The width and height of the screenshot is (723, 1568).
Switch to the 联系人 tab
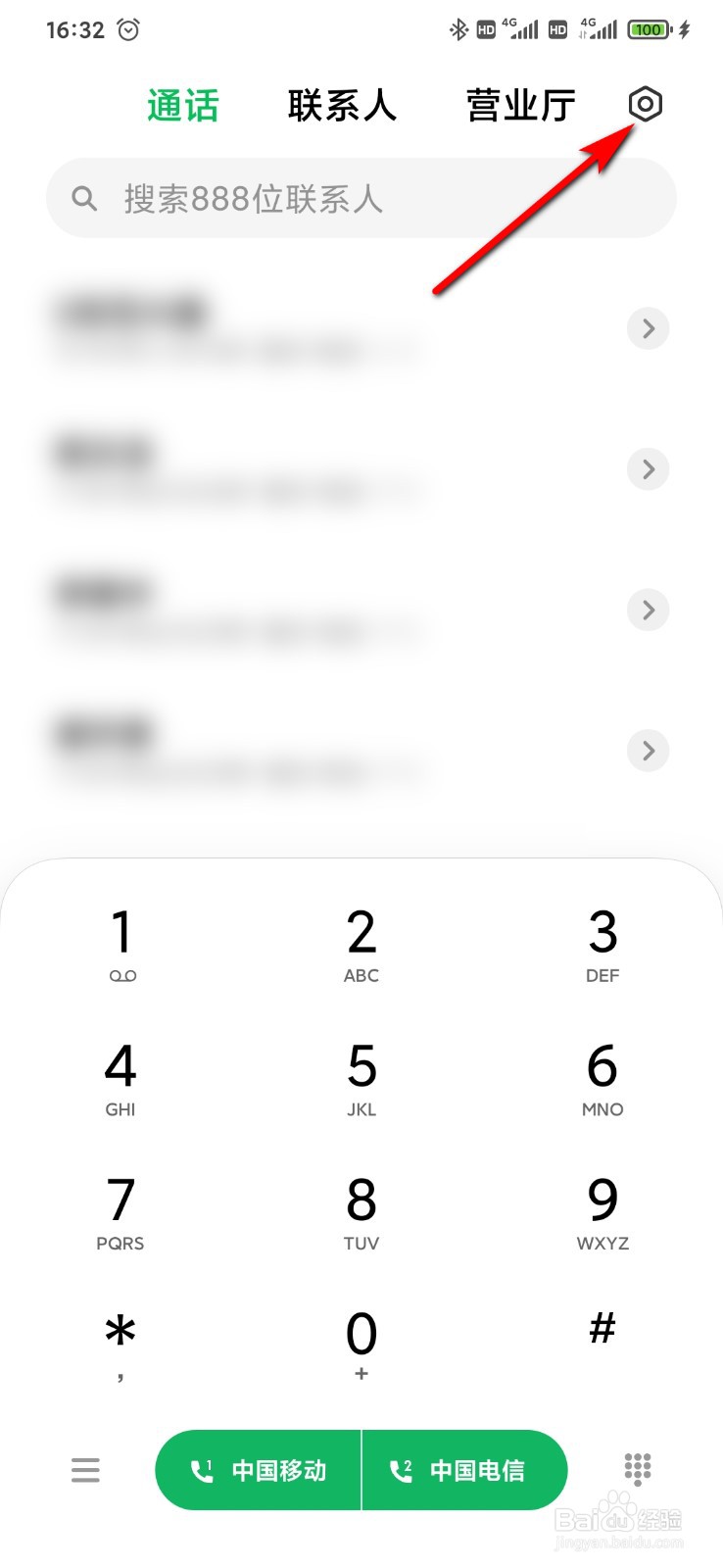point(342,105)
